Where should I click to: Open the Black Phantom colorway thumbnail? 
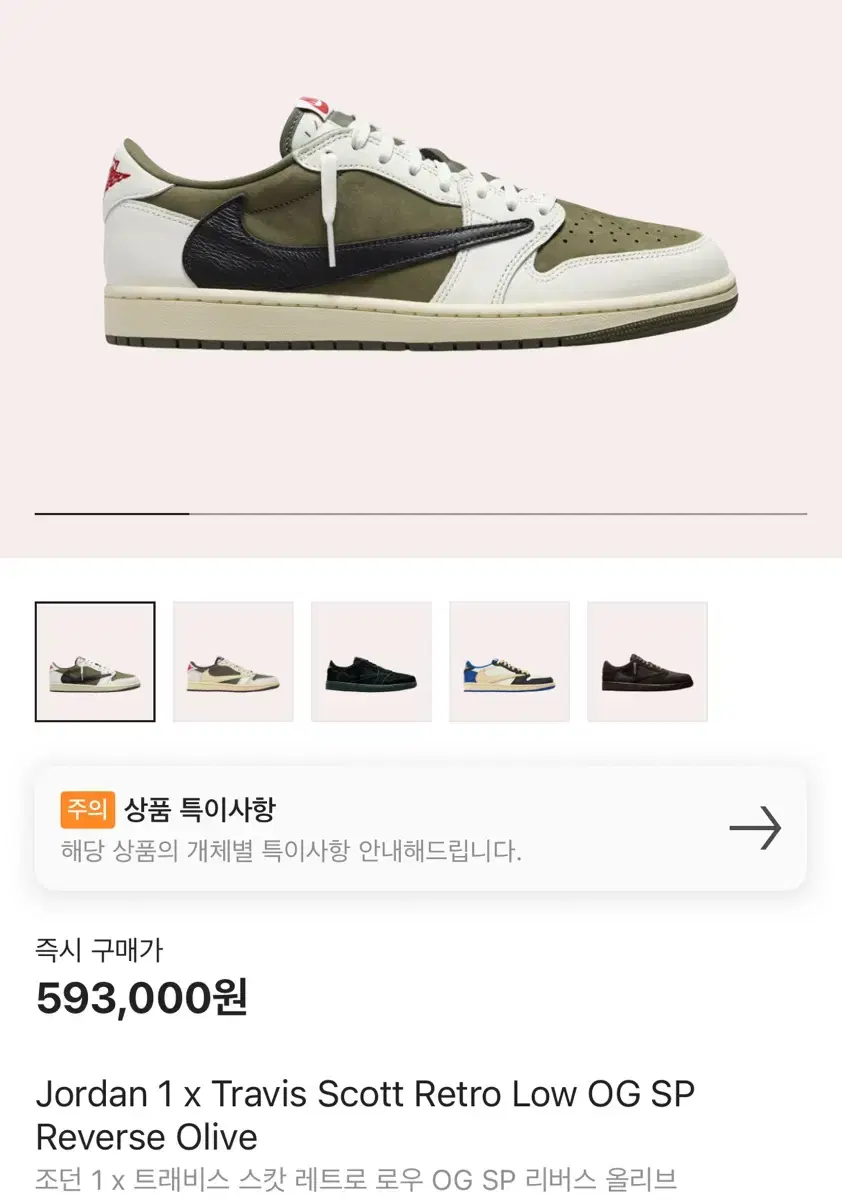371,661
